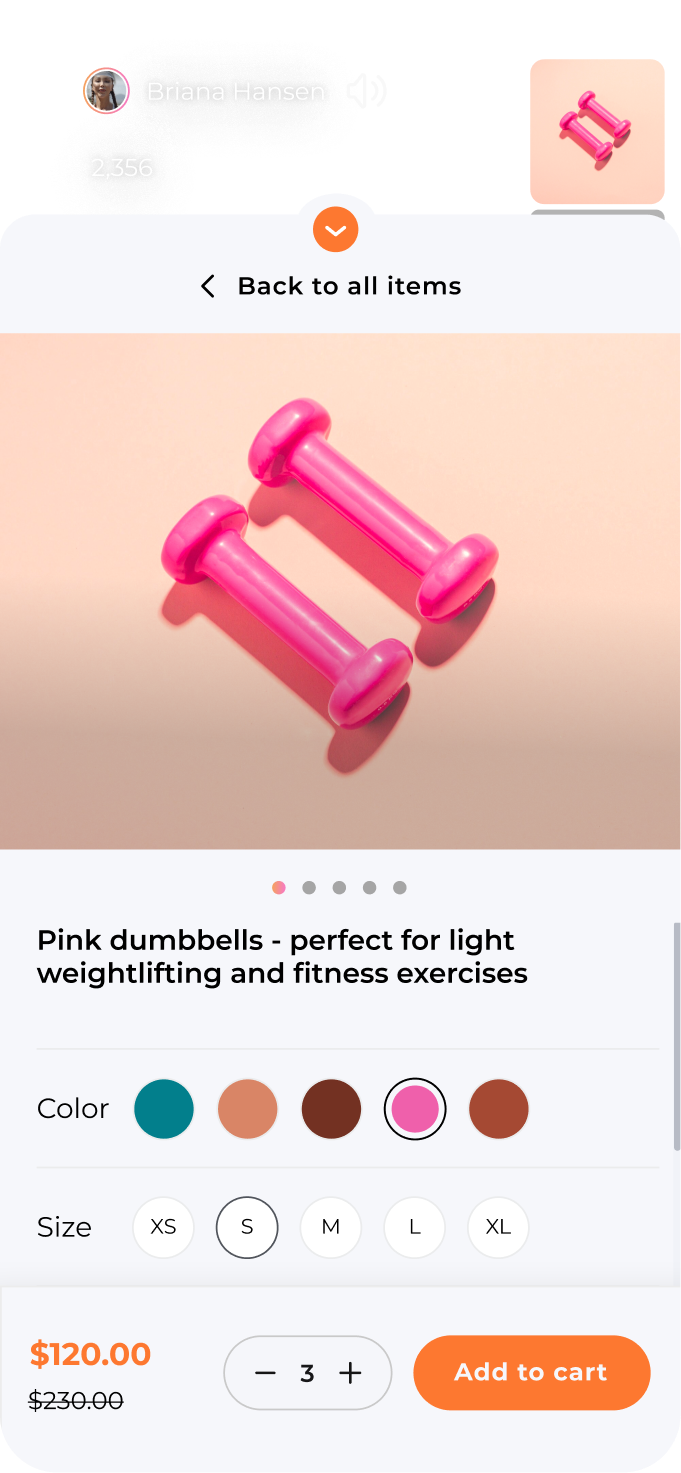Viewport: 681px width, 1473px height.
Task: Select the pink color swatch
Action: pos(415,1109)
